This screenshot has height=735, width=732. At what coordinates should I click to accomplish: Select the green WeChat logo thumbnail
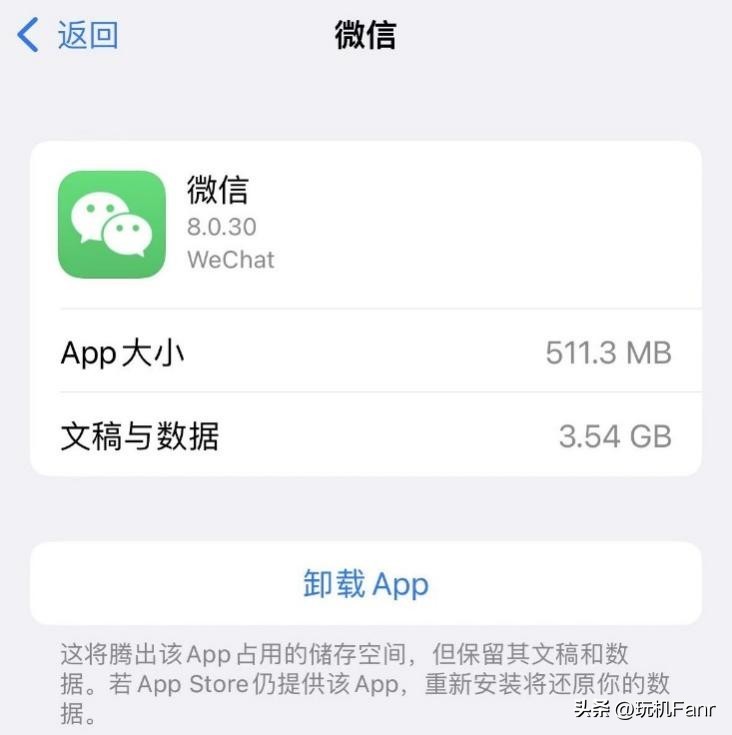point(112,223)
